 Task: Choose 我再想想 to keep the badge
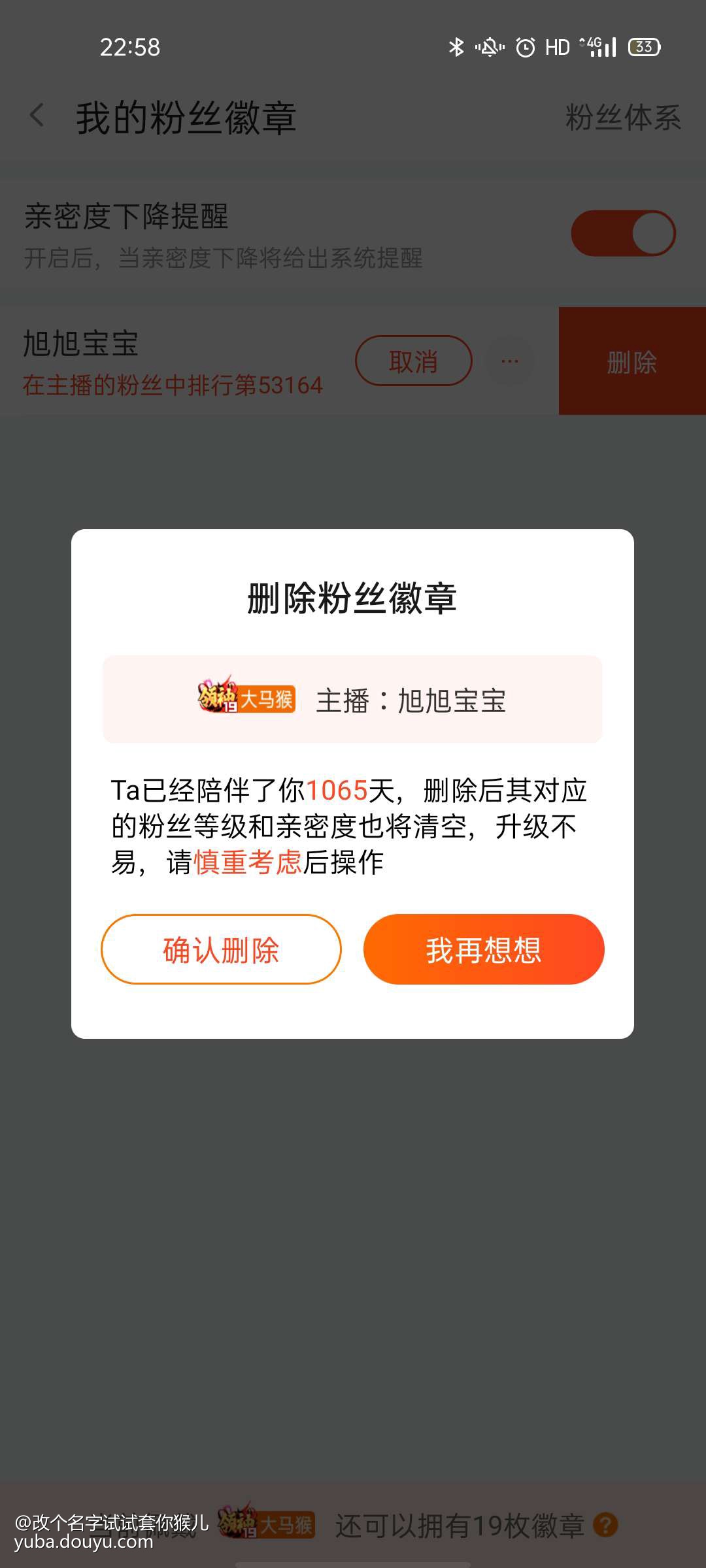pyautogui.click(x=484, y=949)
